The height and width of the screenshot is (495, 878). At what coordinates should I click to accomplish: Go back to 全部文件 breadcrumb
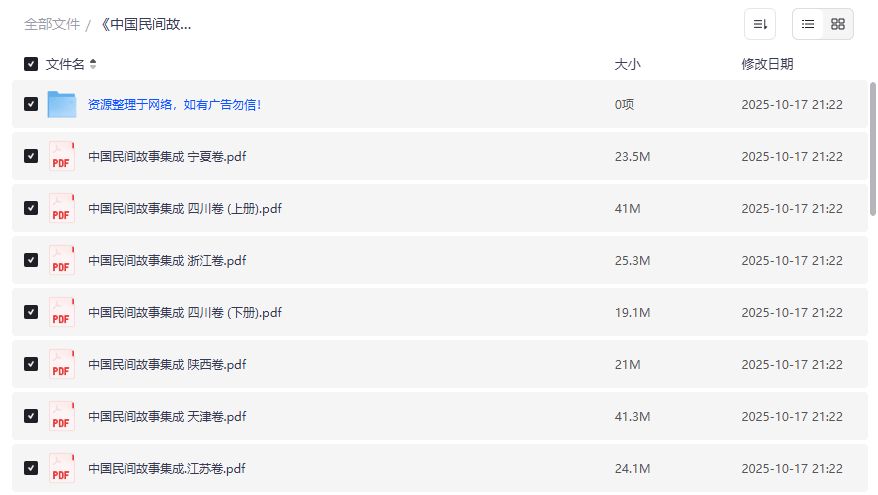point(52,24)
